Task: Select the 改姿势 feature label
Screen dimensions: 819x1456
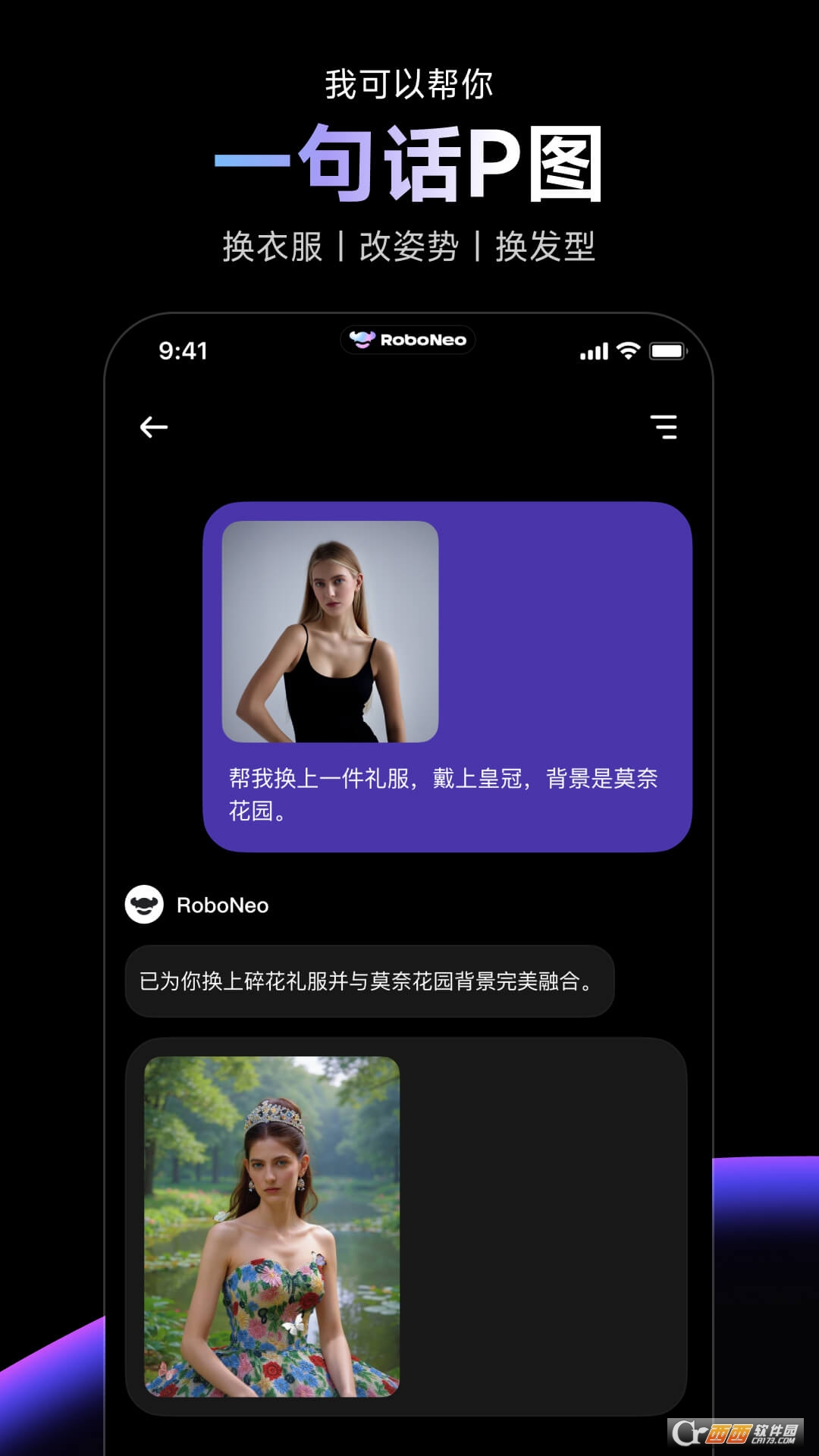Action: pos(409,244)
